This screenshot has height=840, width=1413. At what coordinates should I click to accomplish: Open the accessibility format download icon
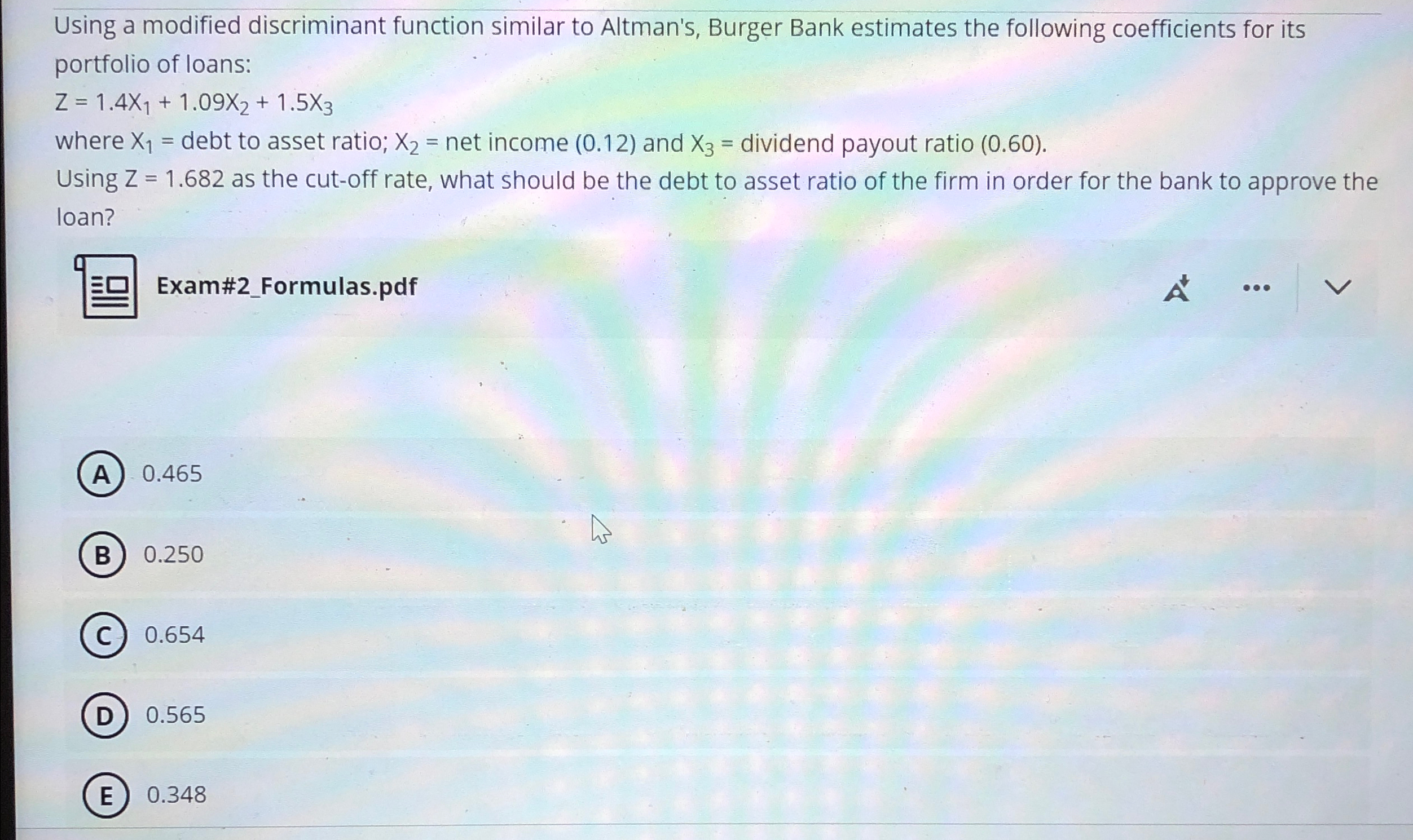(x=1177, y=288)
